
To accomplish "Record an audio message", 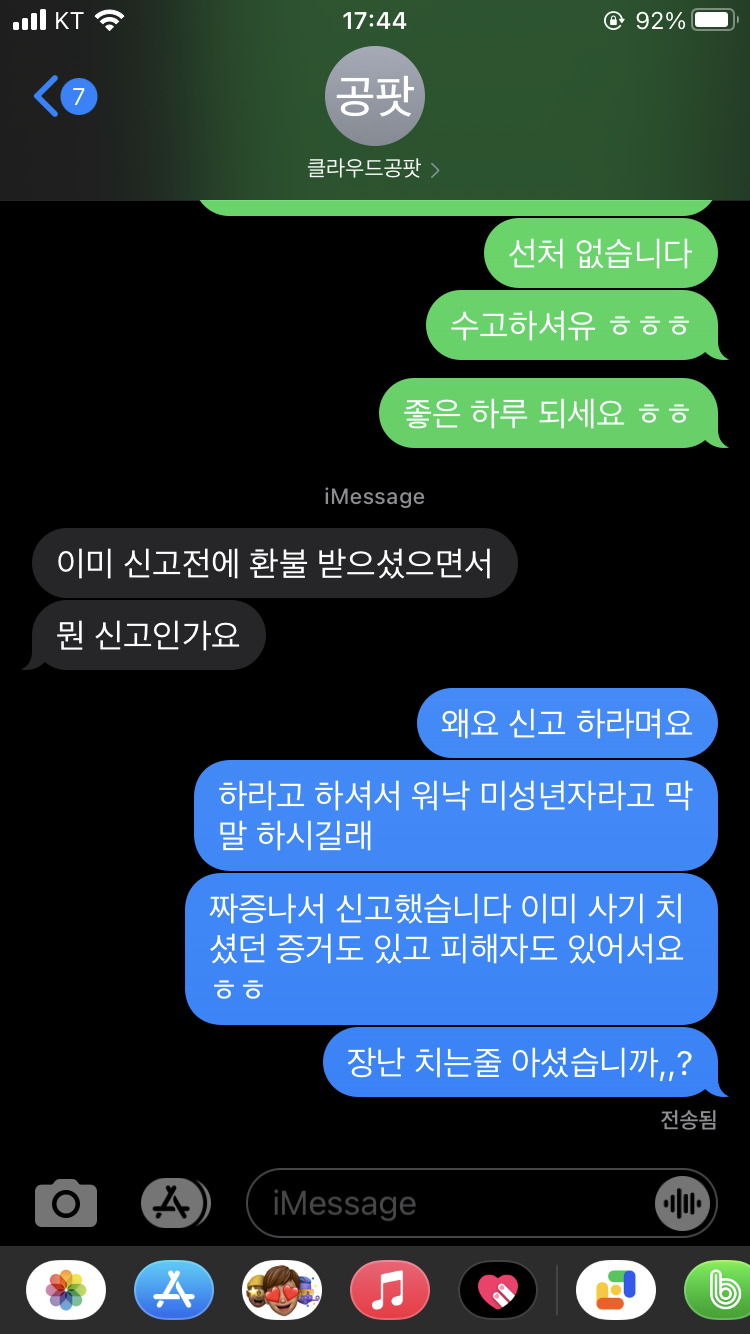I will (x=683, y=1203).
